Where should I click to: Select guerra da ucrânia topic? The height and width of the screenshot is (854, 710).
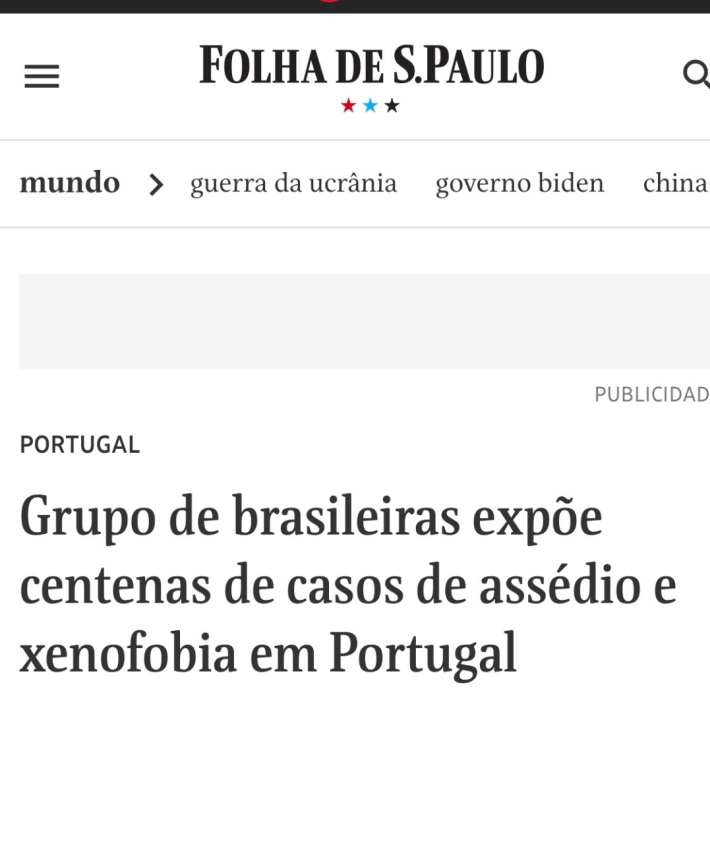coord(293,184)
